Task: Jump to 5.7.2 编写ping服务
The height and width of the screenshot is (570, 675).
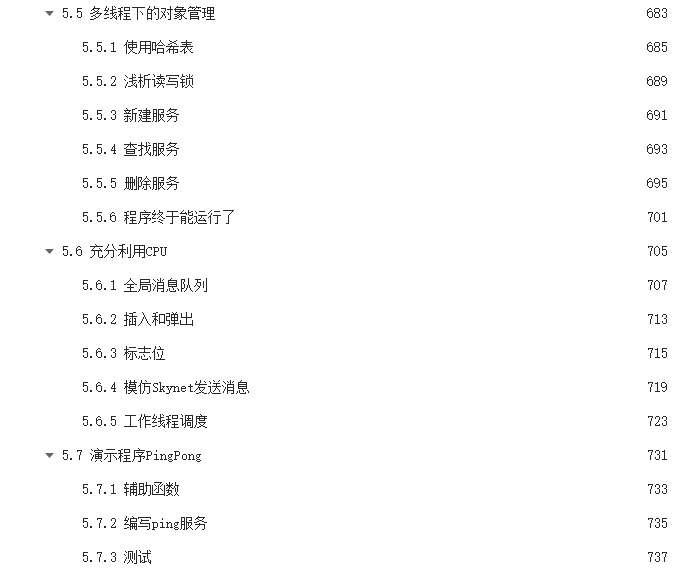Action: tap(144, 524)
